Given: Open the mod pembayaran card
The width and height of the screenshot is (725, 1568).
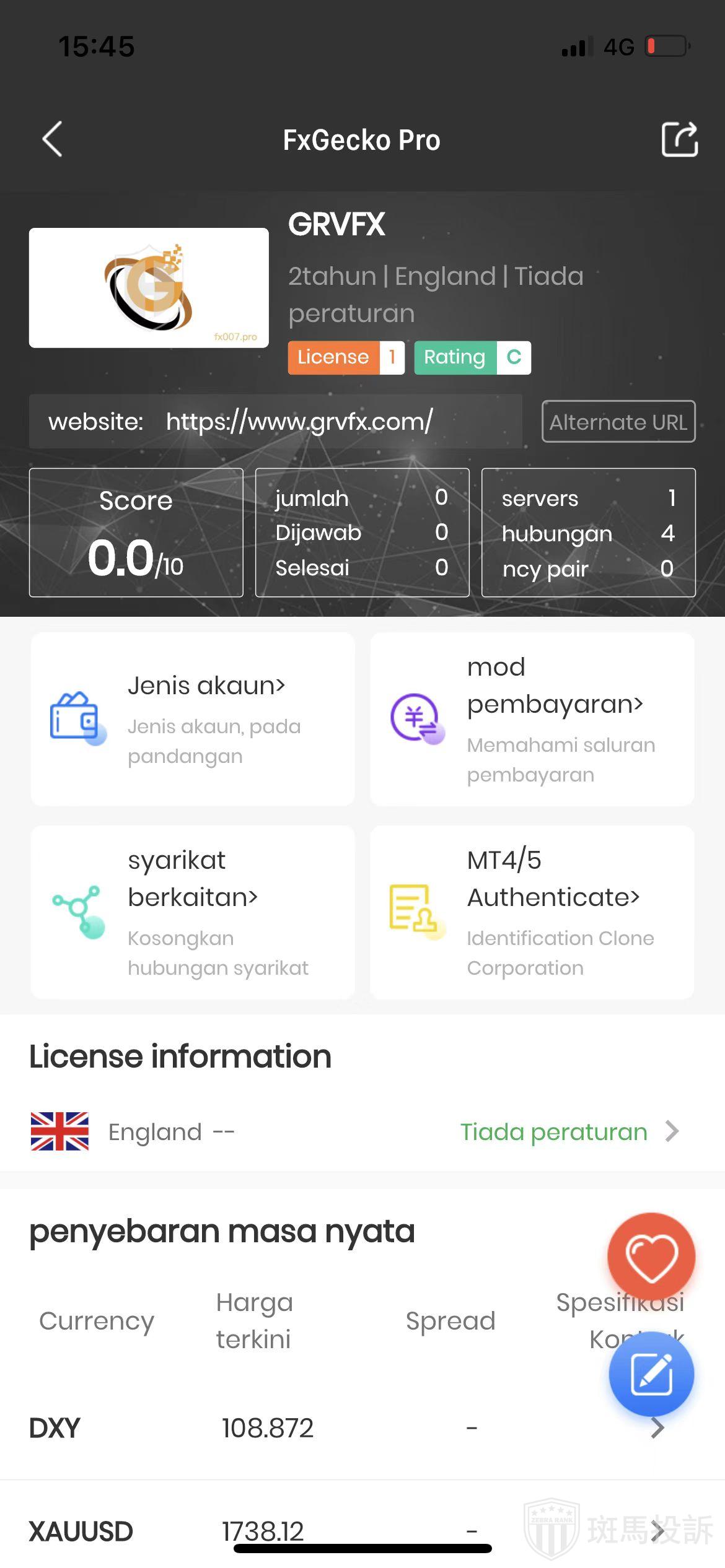Looking at the screenshot, I should point(532,719).
